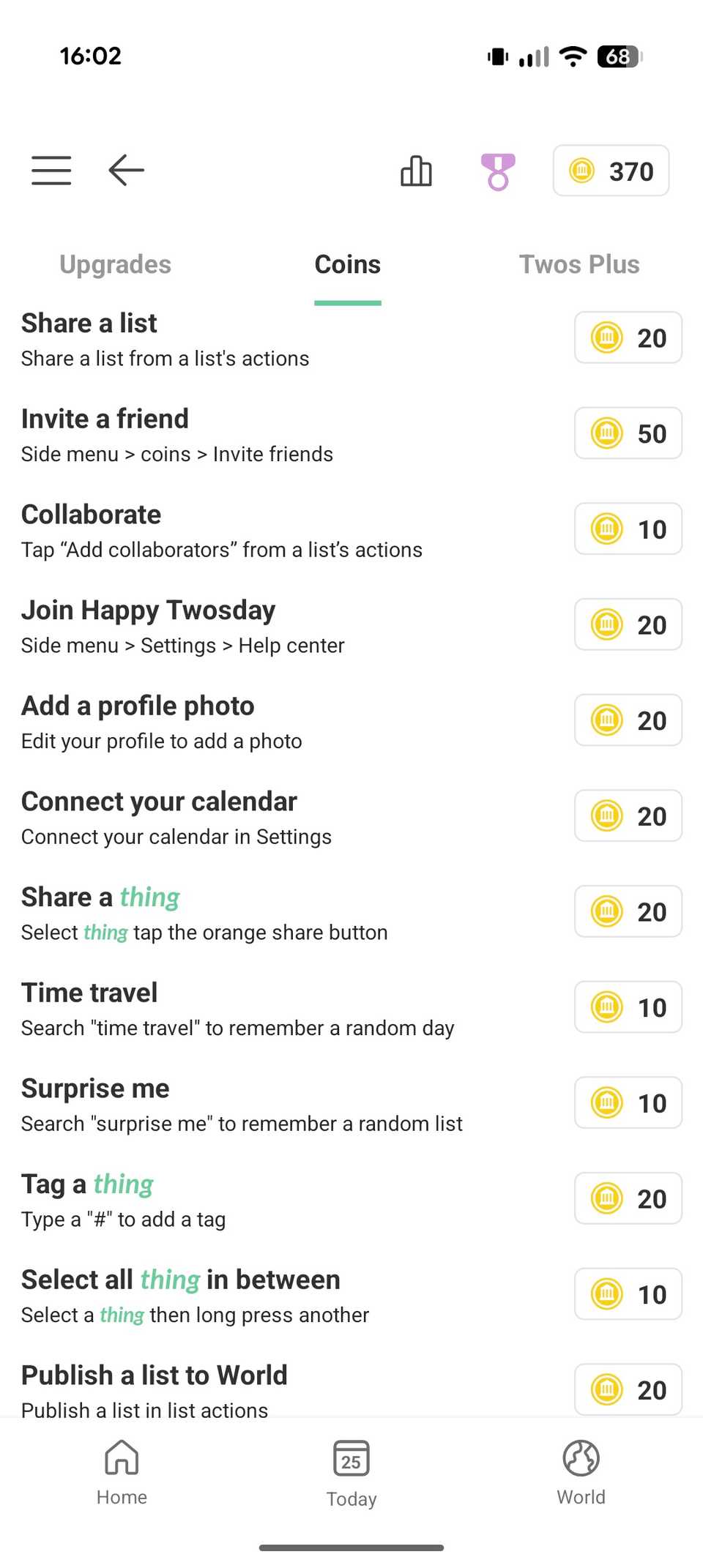Open the leaderboard chart icon
The width and height of the screenshot is (703, 1568).
click(416, 171)
